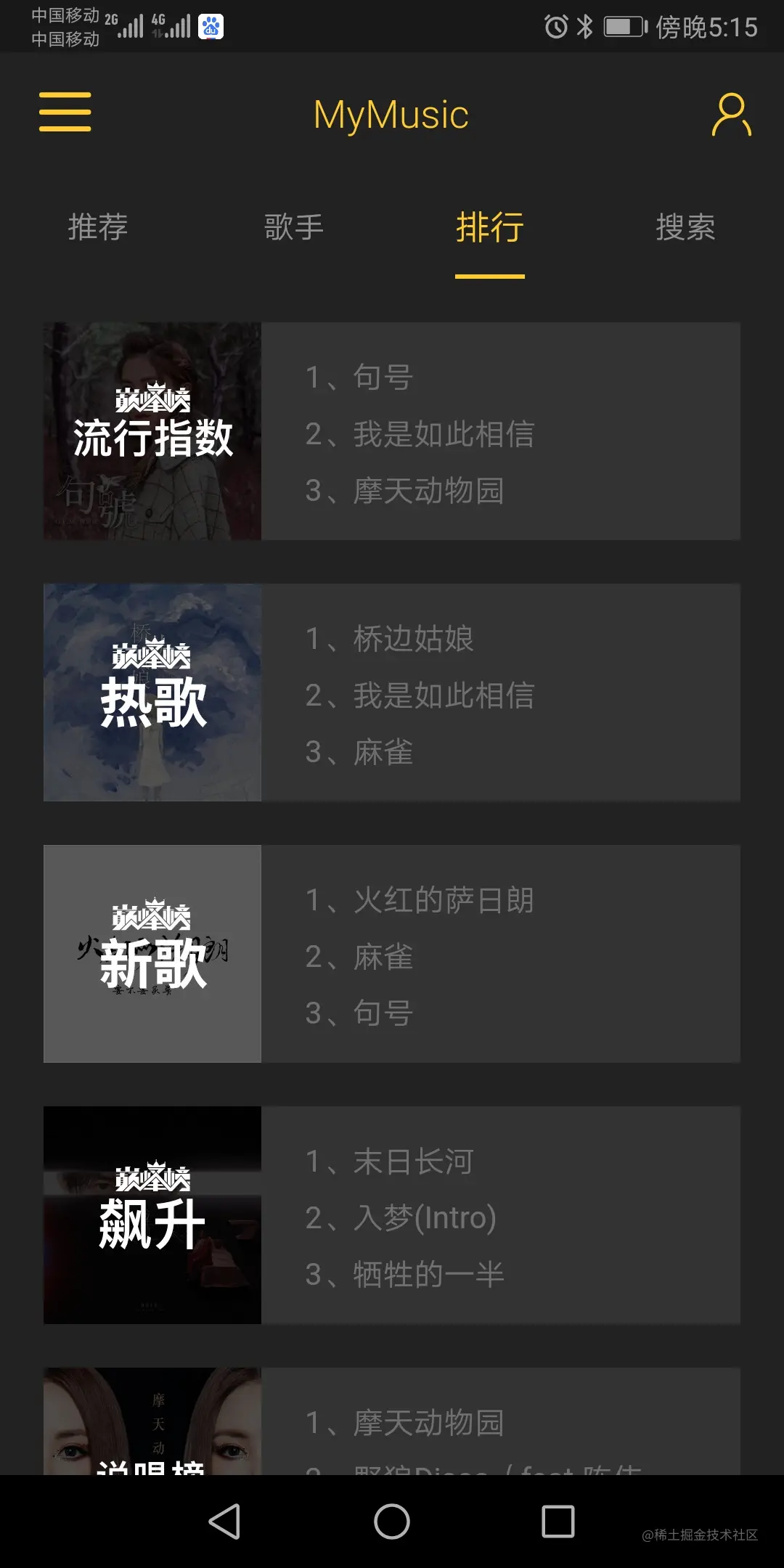Go to the 搜索 tab
The width and height of the screenshot is (784, 1568).
pyautogui.click(x=685, y=227)
